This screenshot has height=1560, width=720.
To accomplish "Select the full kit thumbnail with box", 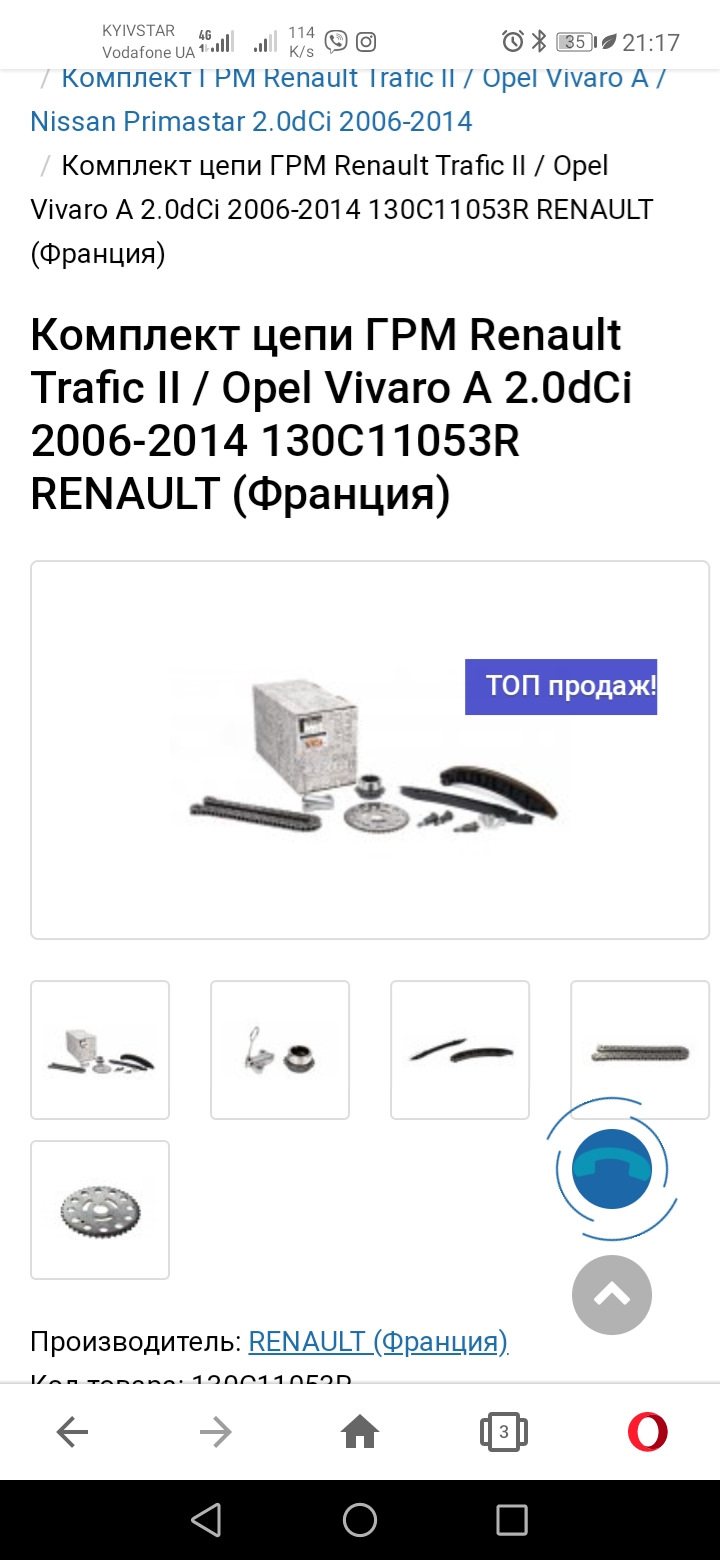I will [x=99, y=1049].
